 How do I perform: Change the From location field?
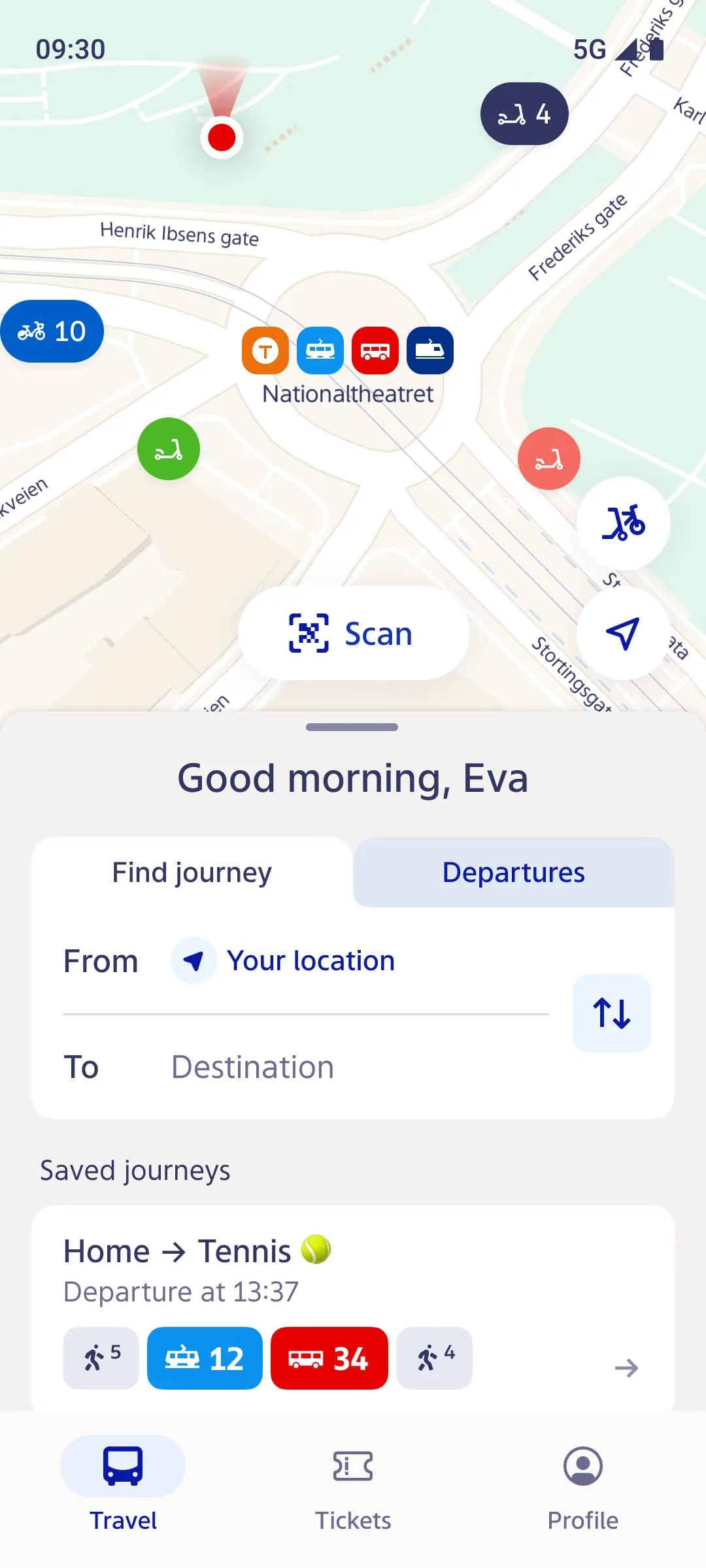[x=311, y=961]
